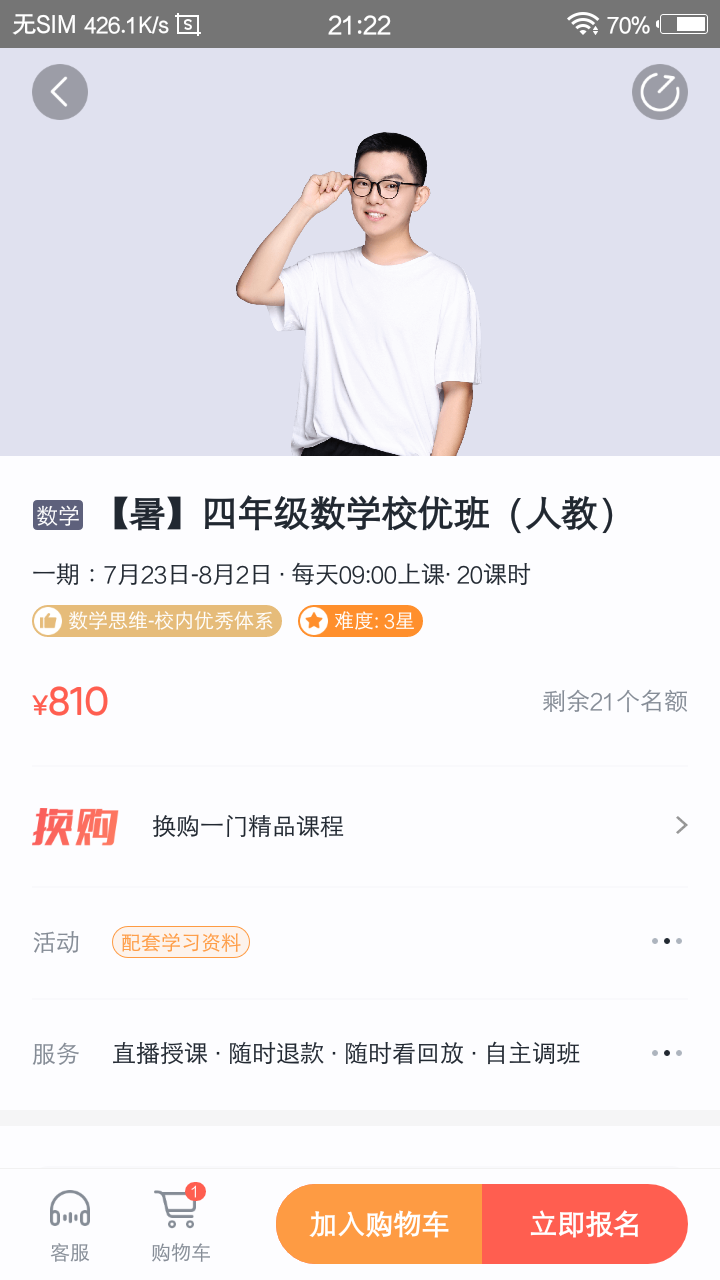Contact 客服 customer service
Viewport: 720px width, 1280px height.
tap(70, 1225)
